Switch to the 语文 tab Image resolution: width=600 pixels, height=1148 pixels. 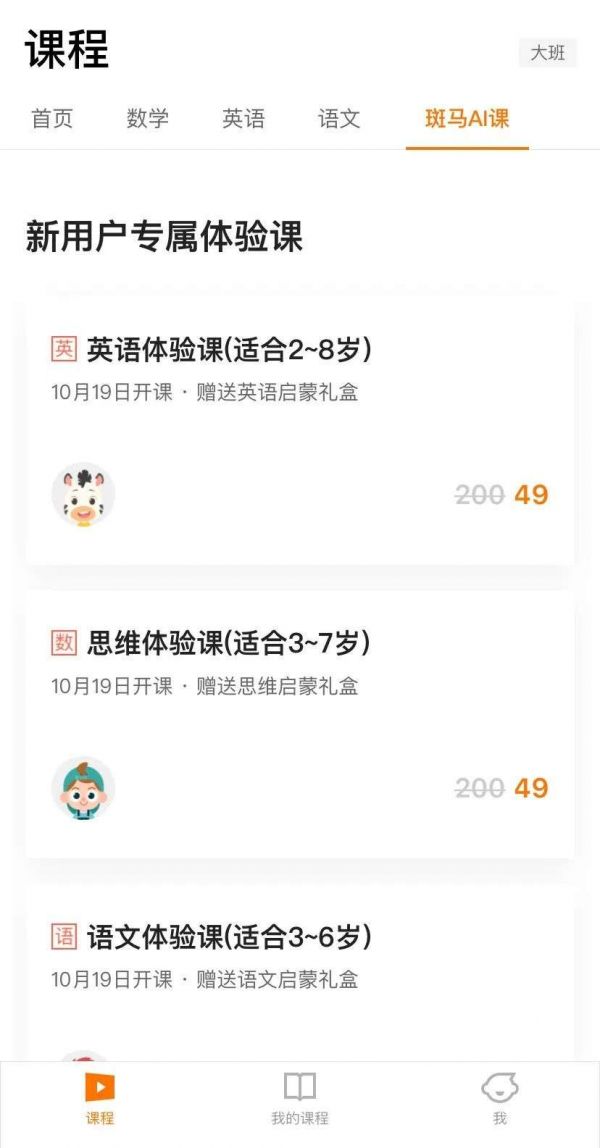point(339,119)
